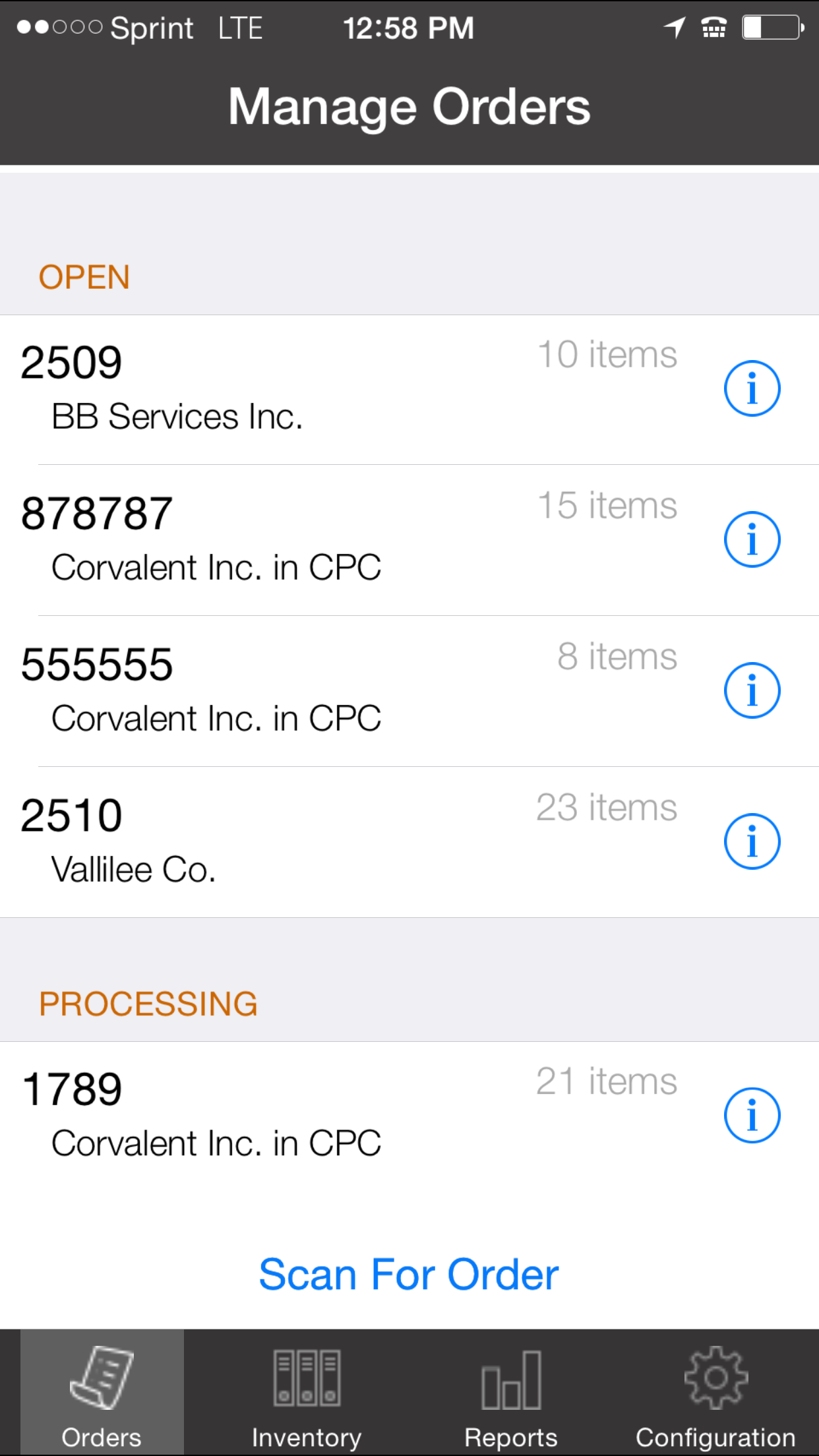This screenshot has width=819, height=1456.
Task: Open order 2510 from Vallilee Co.
Action: [x=356, y=842]
